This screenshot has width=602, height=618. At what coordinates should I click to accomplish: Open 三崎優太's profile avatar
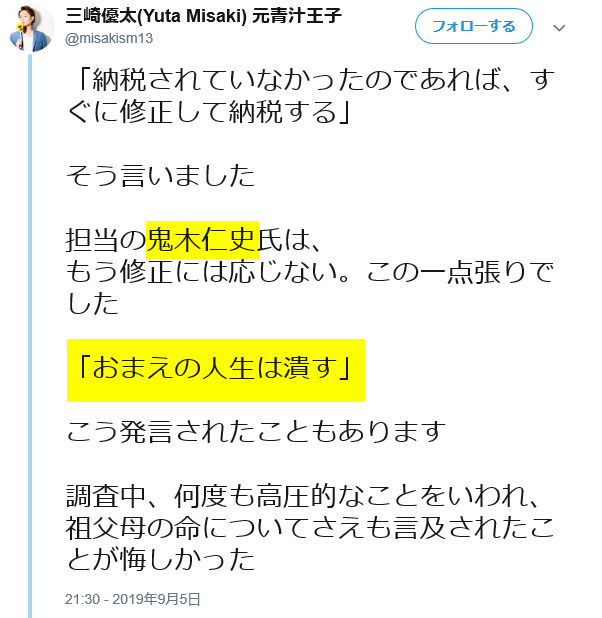31,26
